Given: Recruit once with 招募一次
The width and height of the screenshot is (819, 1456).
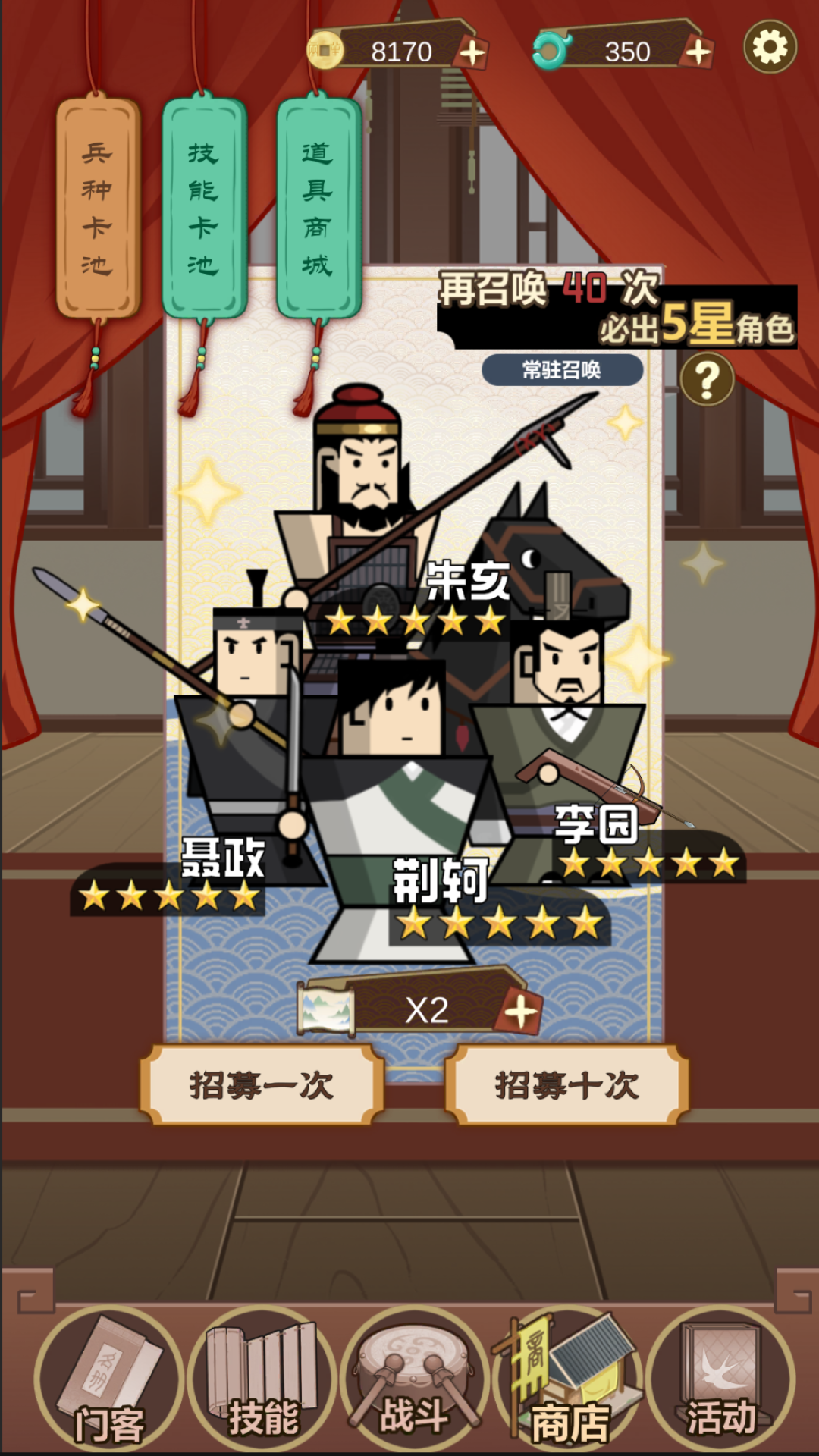Looking at the screenshot, I should click(x=262, y=1085).
